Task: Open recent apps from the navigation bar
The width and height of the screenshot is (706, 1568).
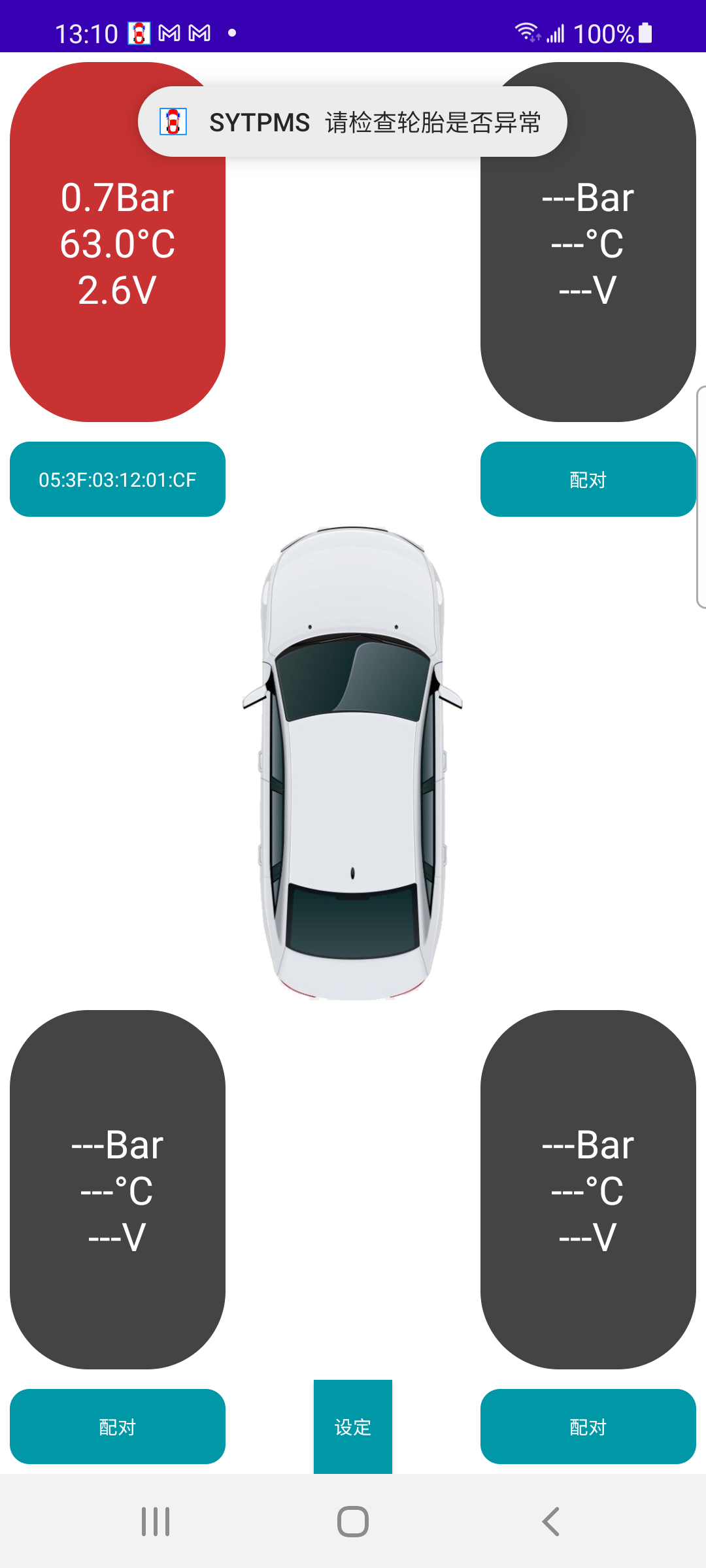Action: coord(156,1522)
